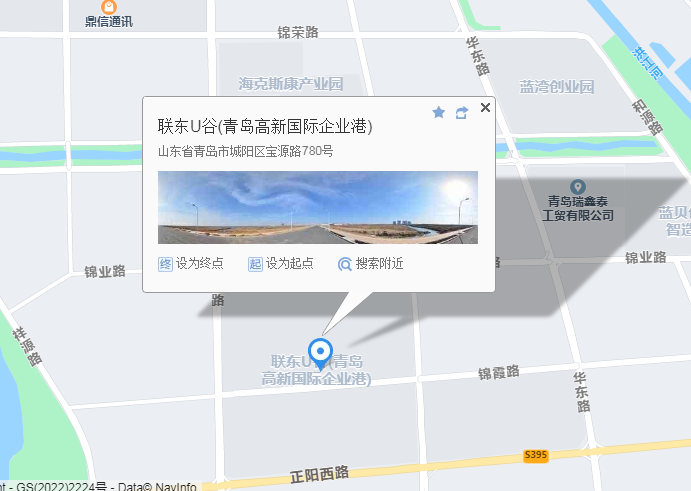
Task: Open 鼎信通讯 place marker
Action: 108,6
